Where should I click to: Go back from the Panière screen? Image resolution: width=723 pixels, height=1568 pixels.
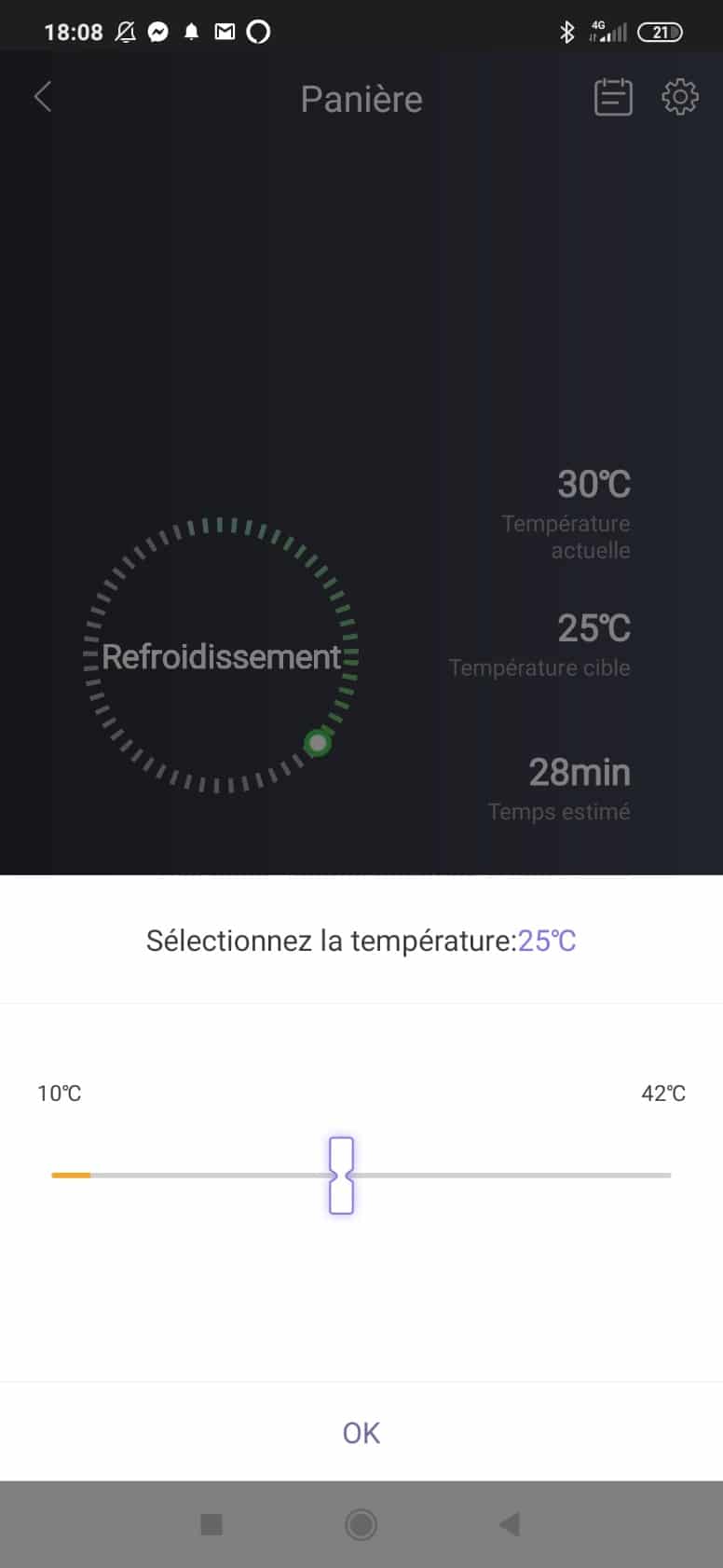click(43, 97)
